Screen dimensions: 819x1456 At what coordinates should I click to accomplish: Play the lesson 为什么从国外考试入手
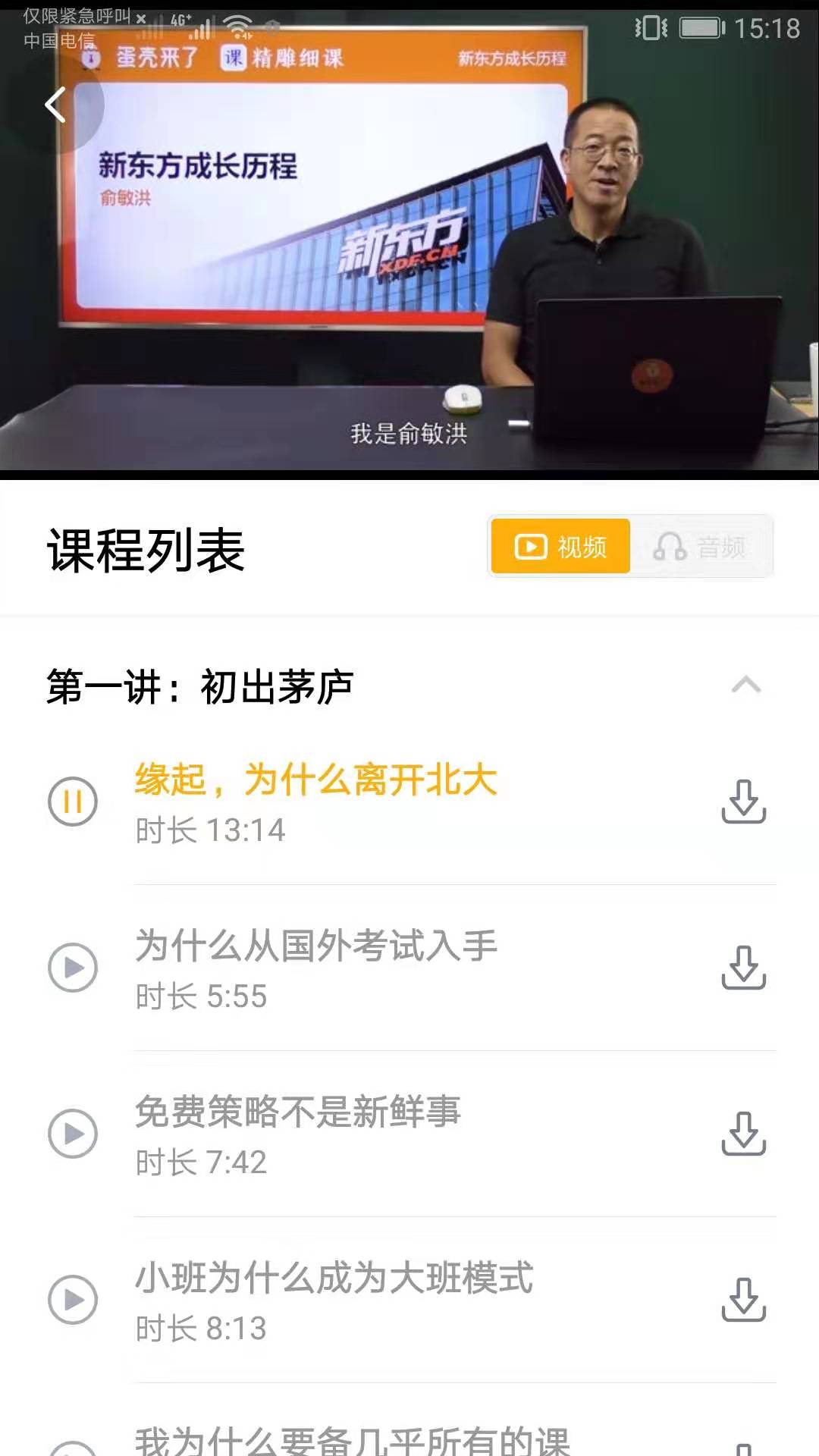pos(73,968)
